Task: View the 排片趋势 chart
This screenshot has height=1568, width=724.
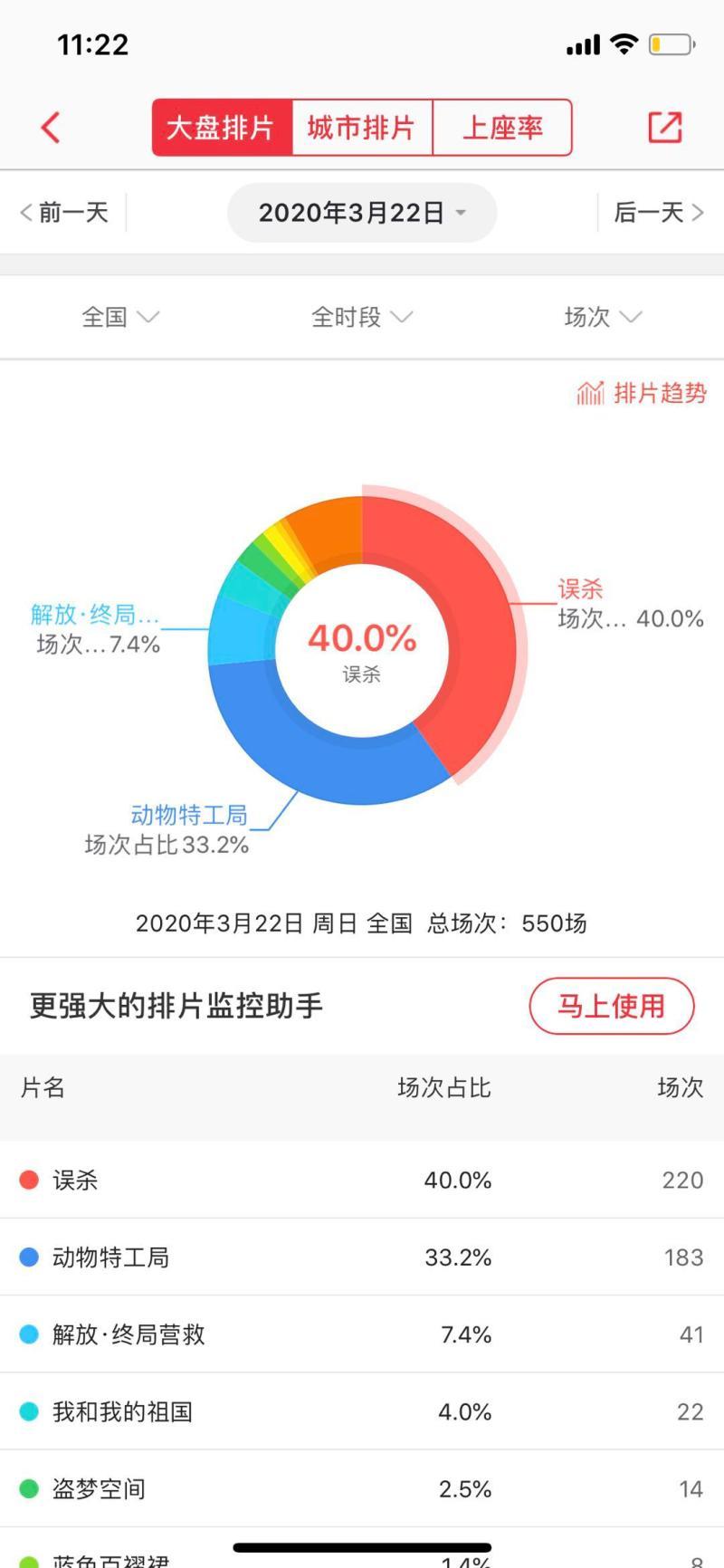Action: pyautogui.click(x=642, y=393)
